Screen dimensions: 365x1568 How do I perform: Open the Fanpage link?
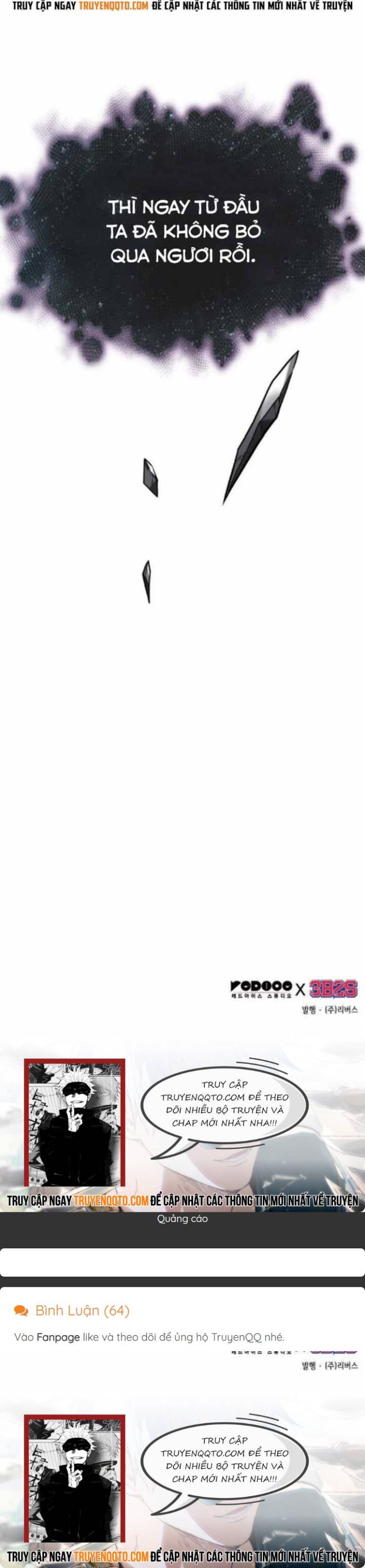tap(58, 1338)
